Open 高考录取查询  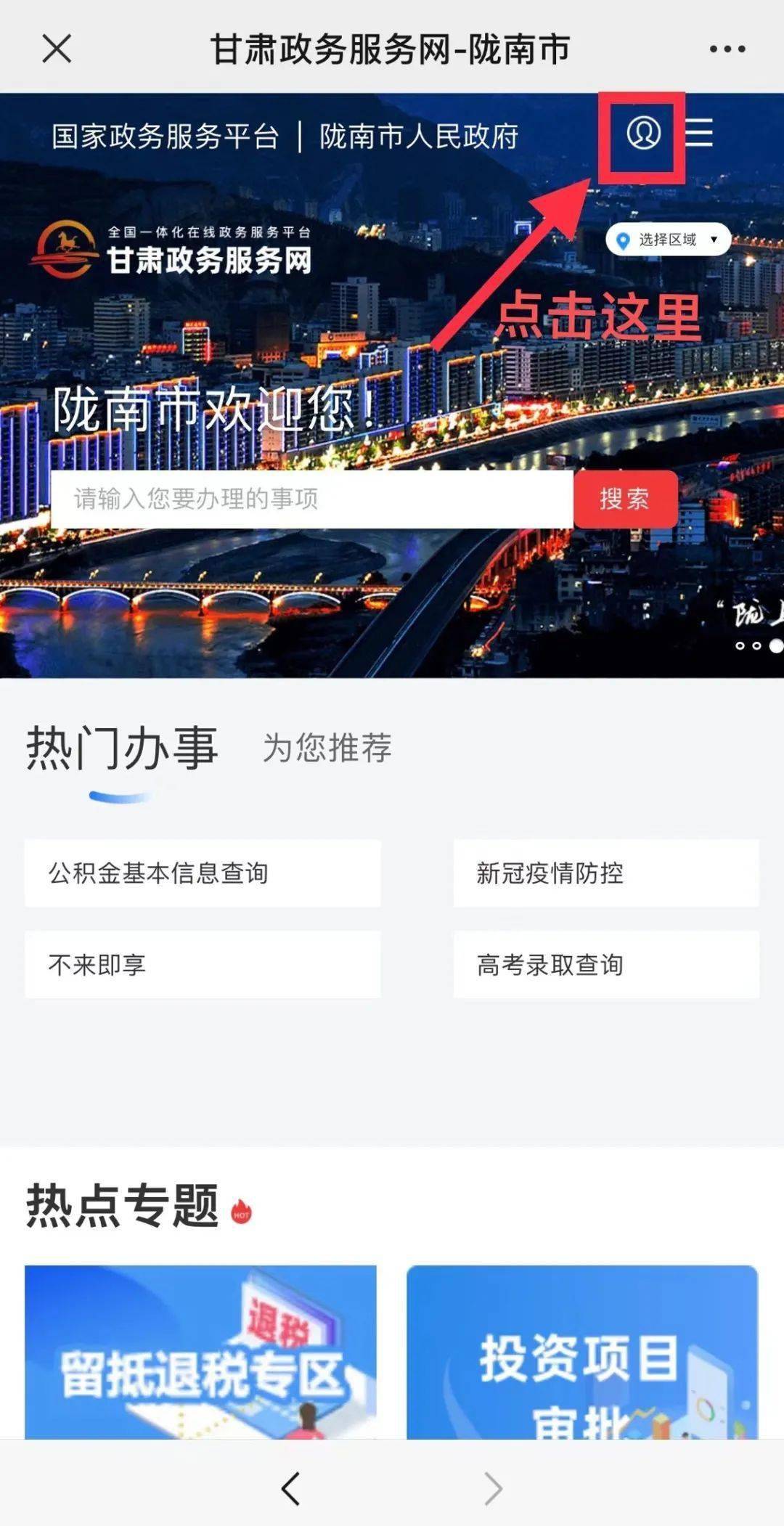click(x=605, y=965)
